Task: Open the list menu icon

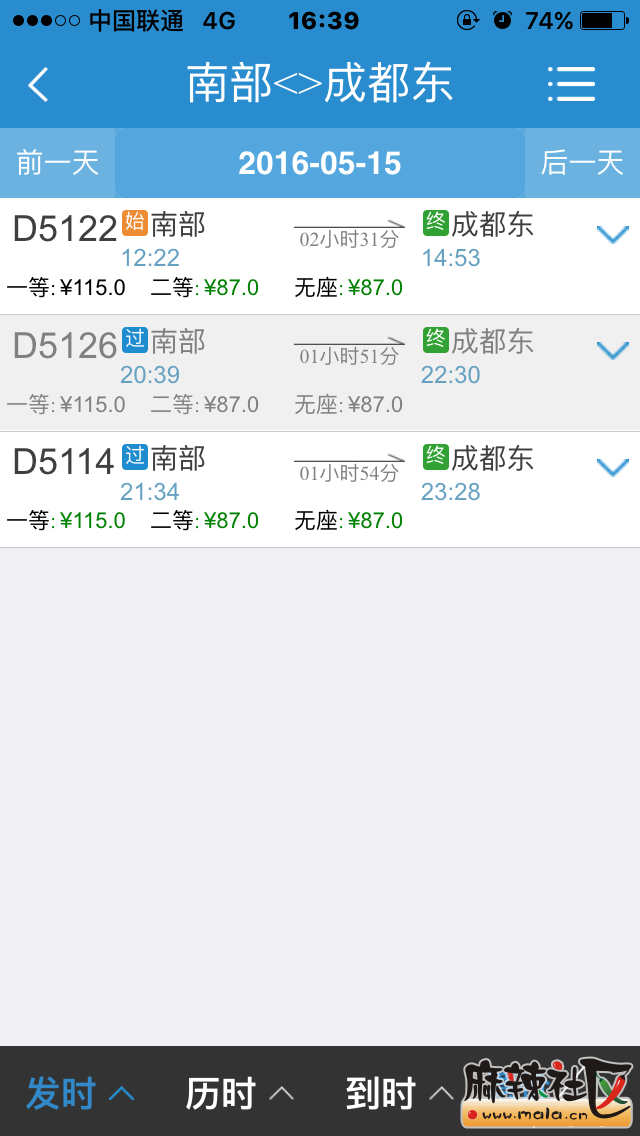Action: tap(571, 85)
